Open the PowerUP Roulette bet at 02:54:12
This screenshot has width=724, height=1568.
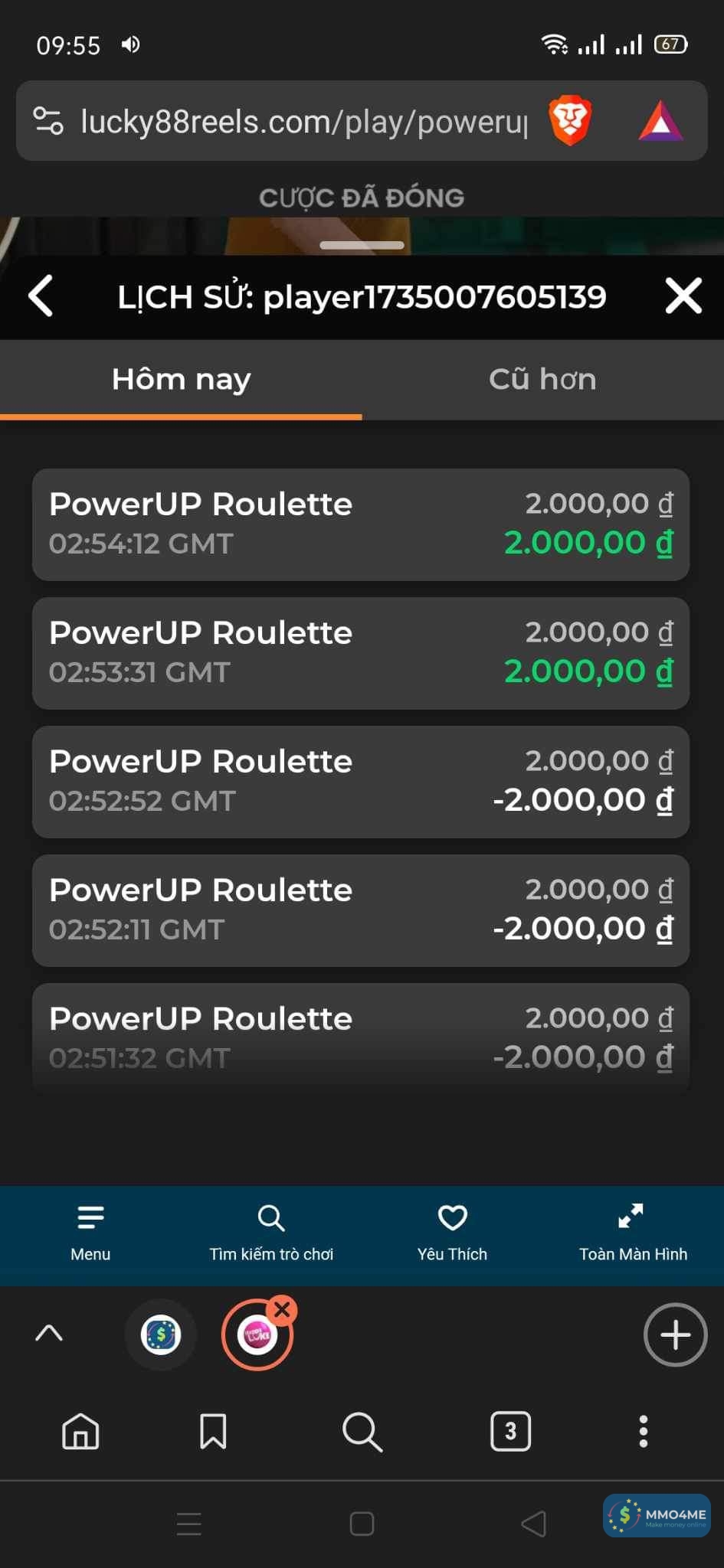point(360,524)
